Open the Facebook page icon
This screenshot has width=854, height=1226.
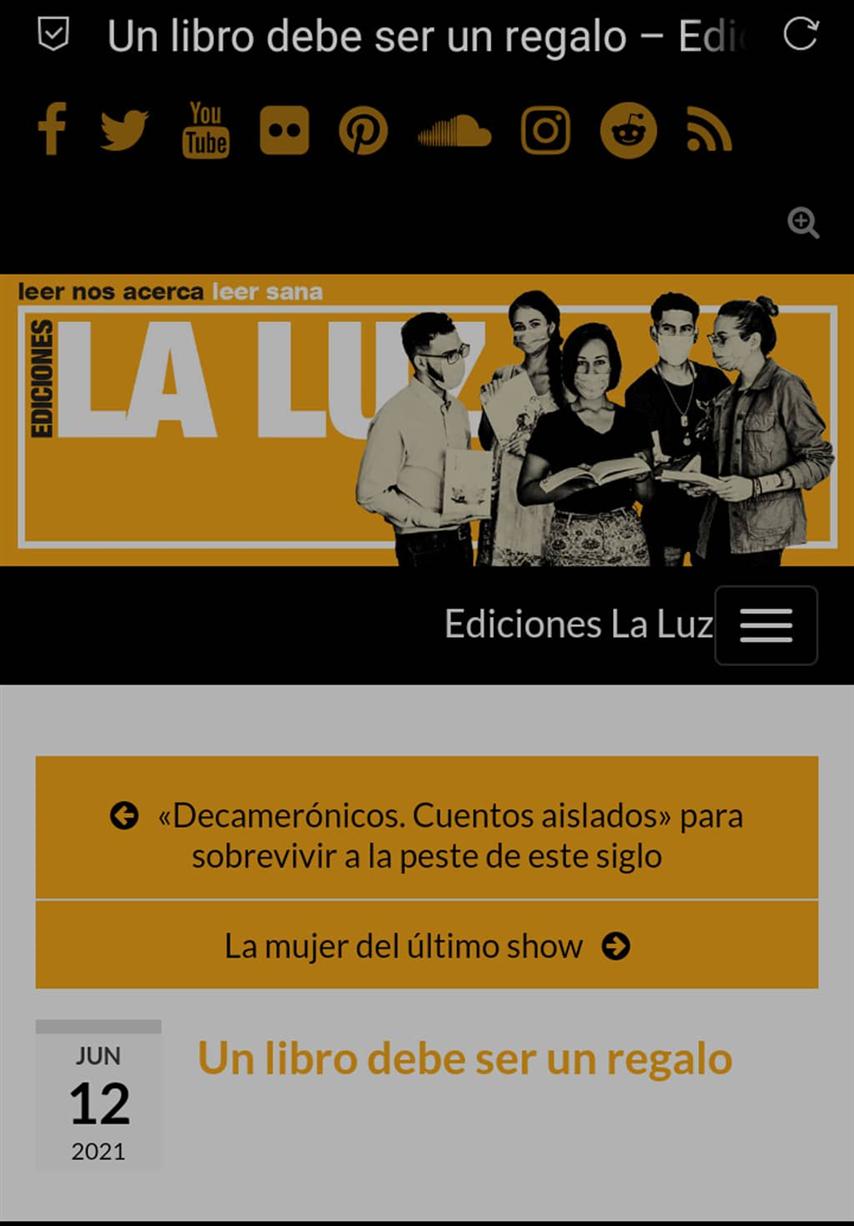coord(52,130)
